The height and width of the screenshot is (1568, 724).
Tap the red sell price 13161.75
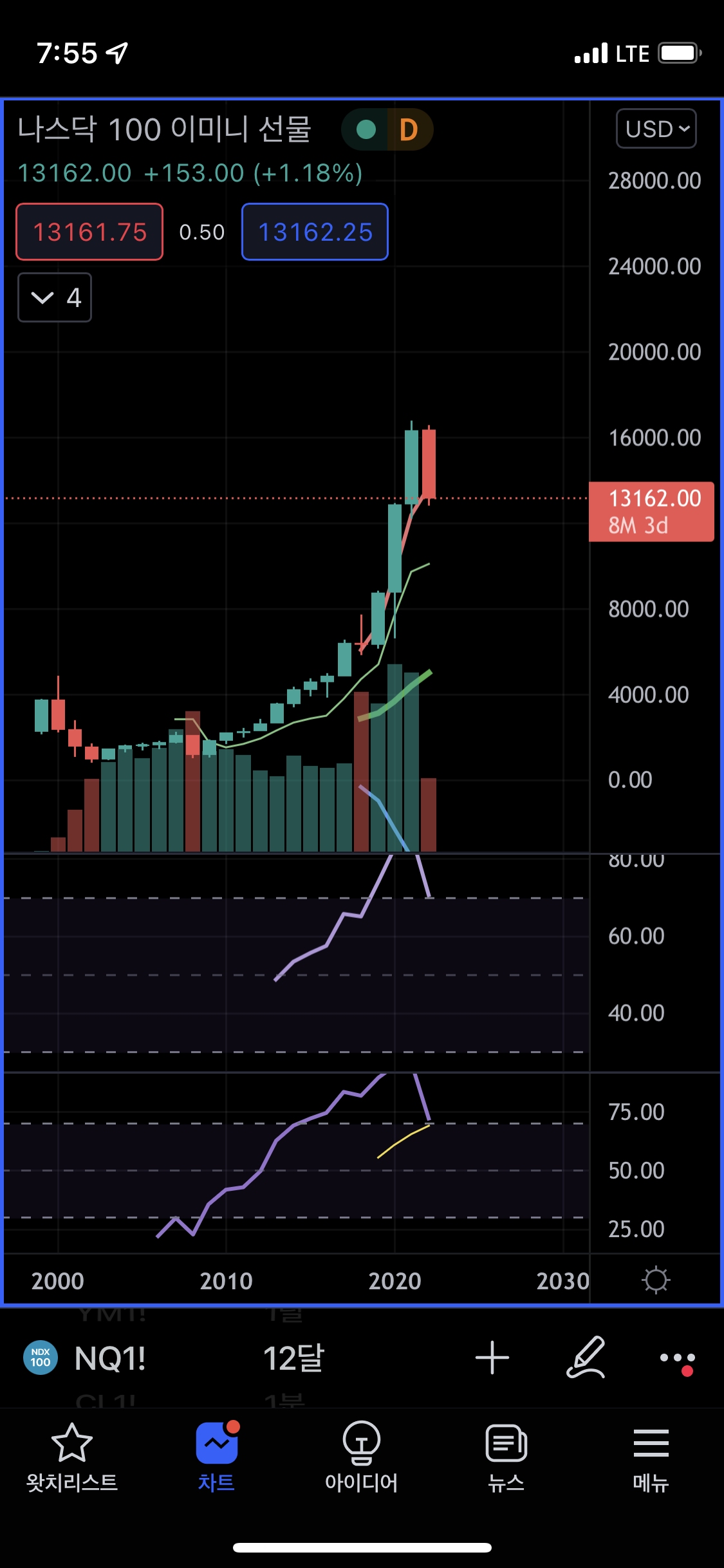(x=89, y=232)
